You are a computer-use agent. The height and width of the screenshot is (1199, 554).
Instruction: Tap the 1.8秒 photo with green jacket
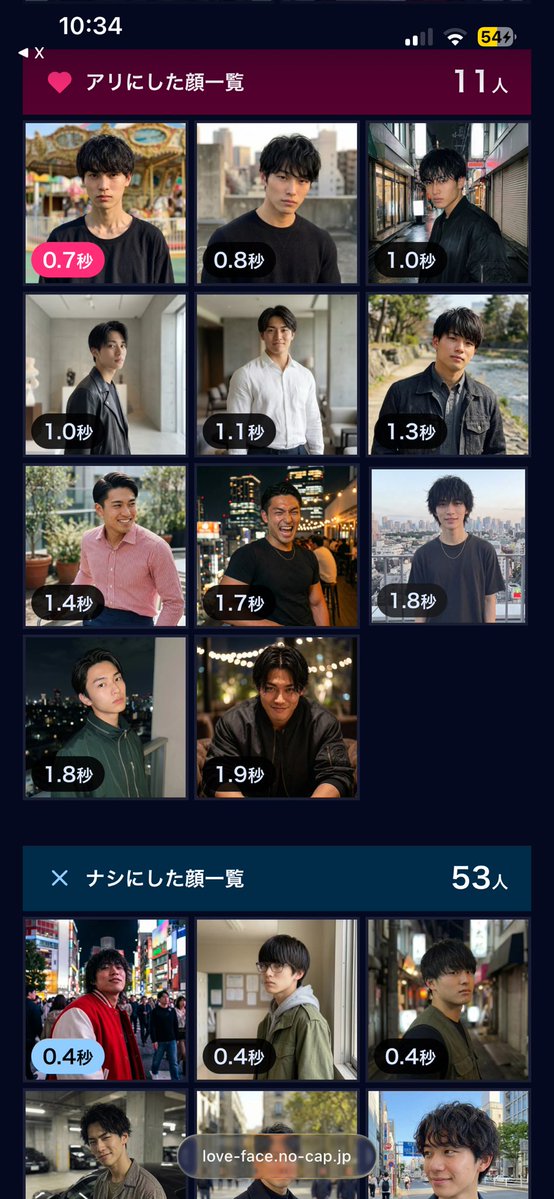pyautogui.click(x=106, y=717)
